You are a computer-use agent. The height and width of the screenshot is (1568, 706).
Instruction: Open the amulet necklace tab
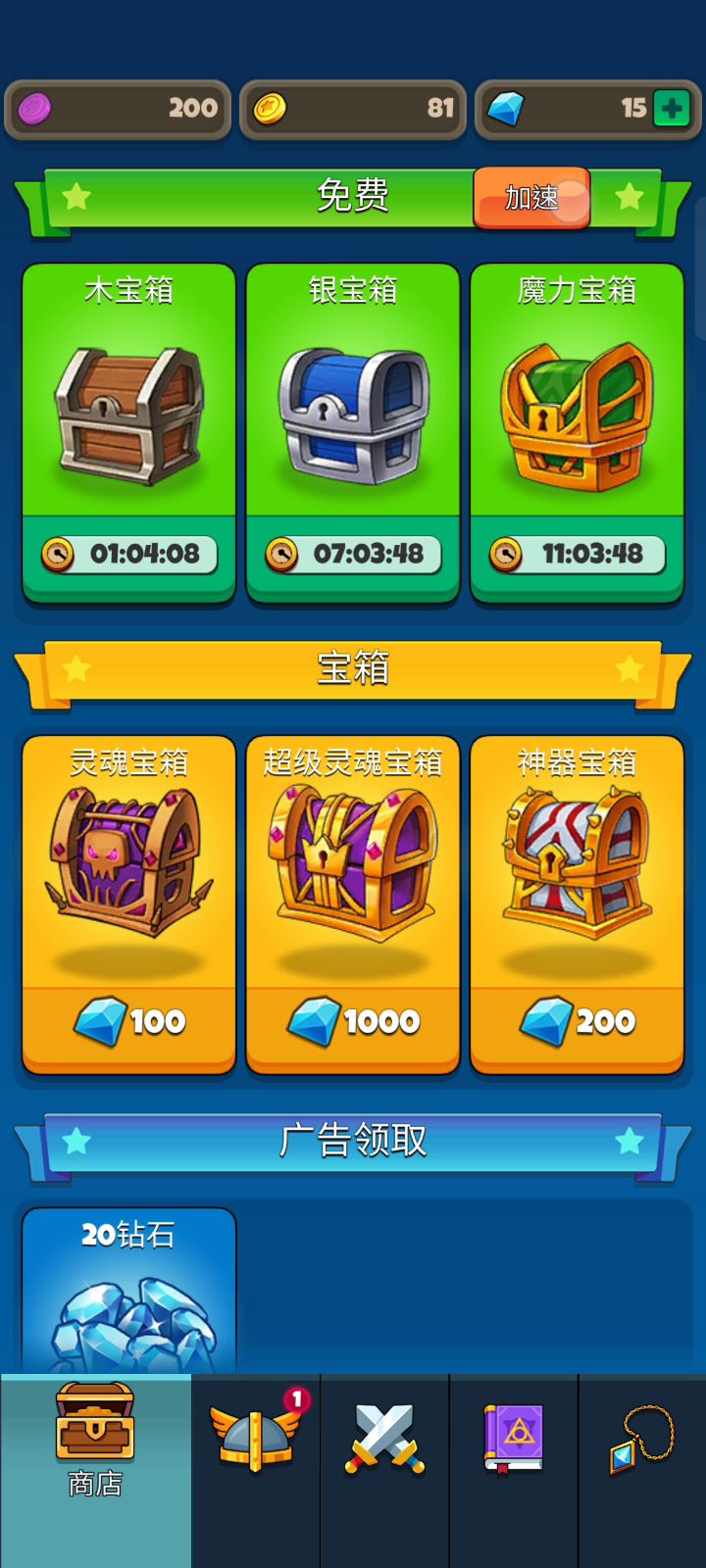642,1439
